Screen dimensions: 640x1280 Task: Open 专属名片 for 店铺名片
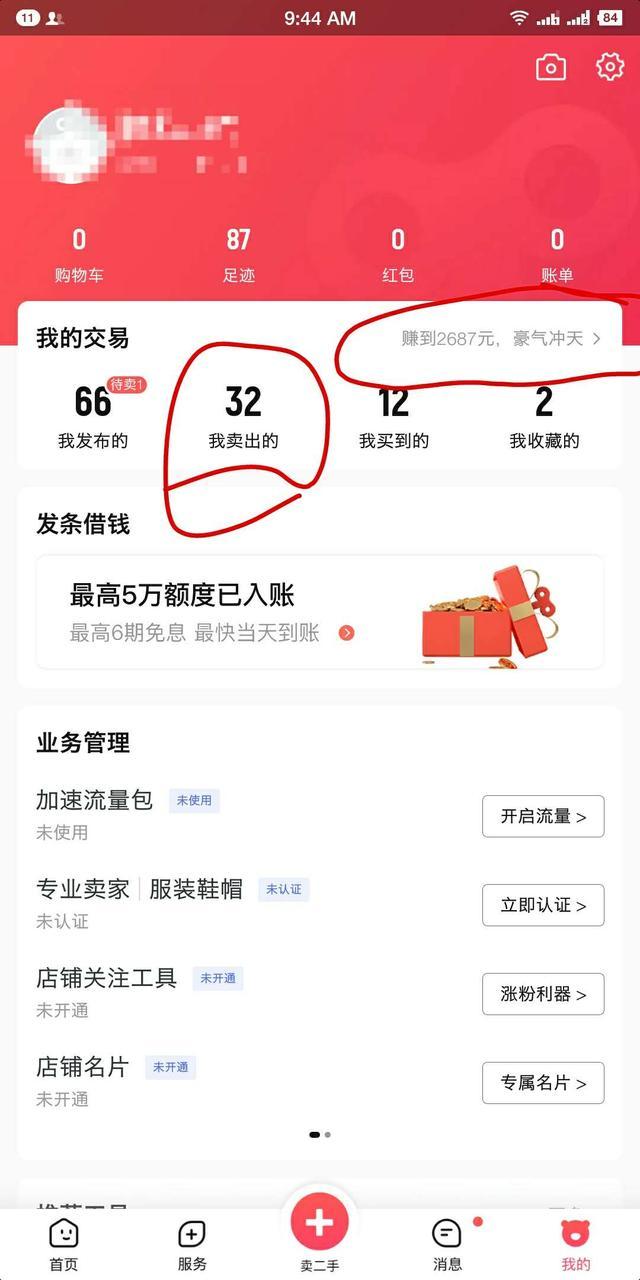pos(543,1083)
